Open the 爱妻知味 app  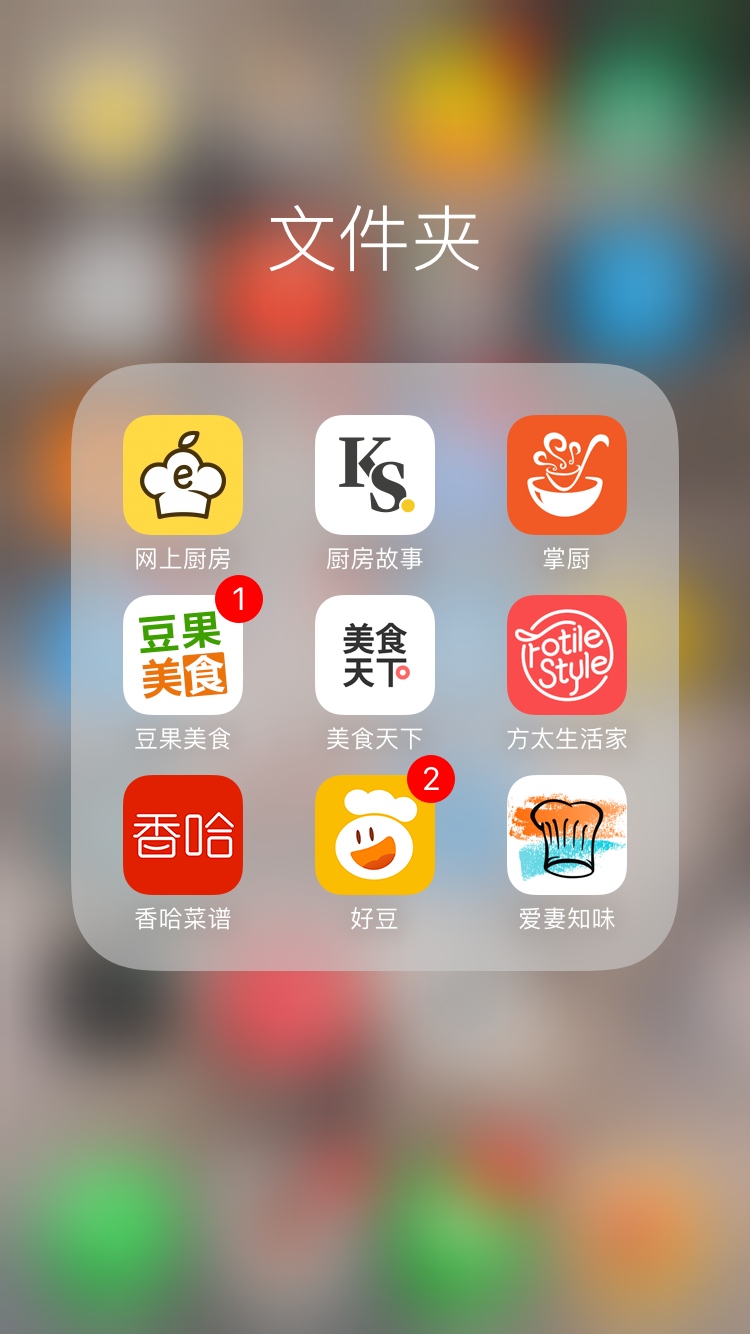(x=567, y=835)
